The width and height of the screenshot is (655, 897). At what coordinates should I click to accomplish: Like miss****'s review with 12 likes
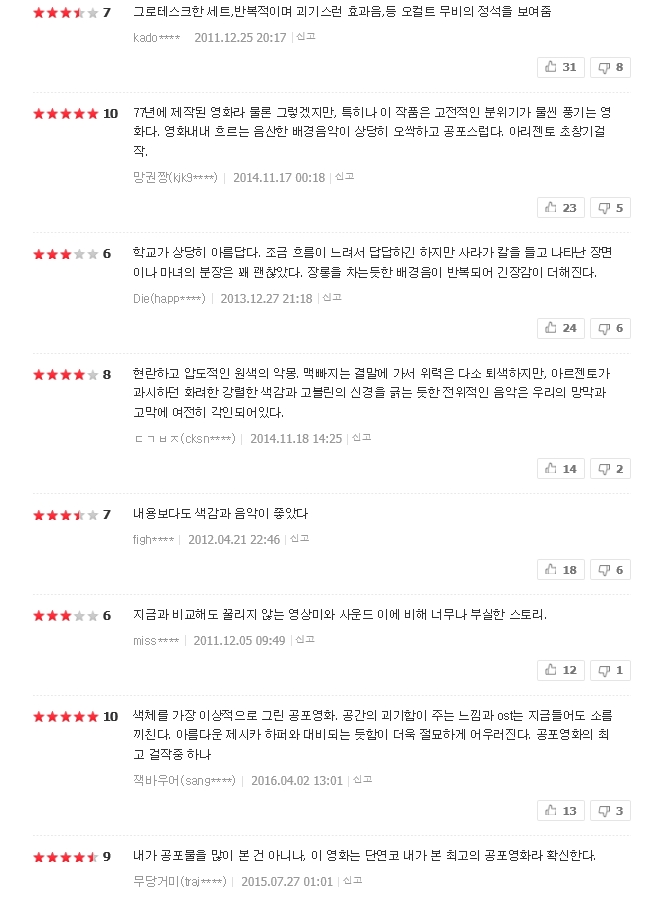(x=560, y=670)
